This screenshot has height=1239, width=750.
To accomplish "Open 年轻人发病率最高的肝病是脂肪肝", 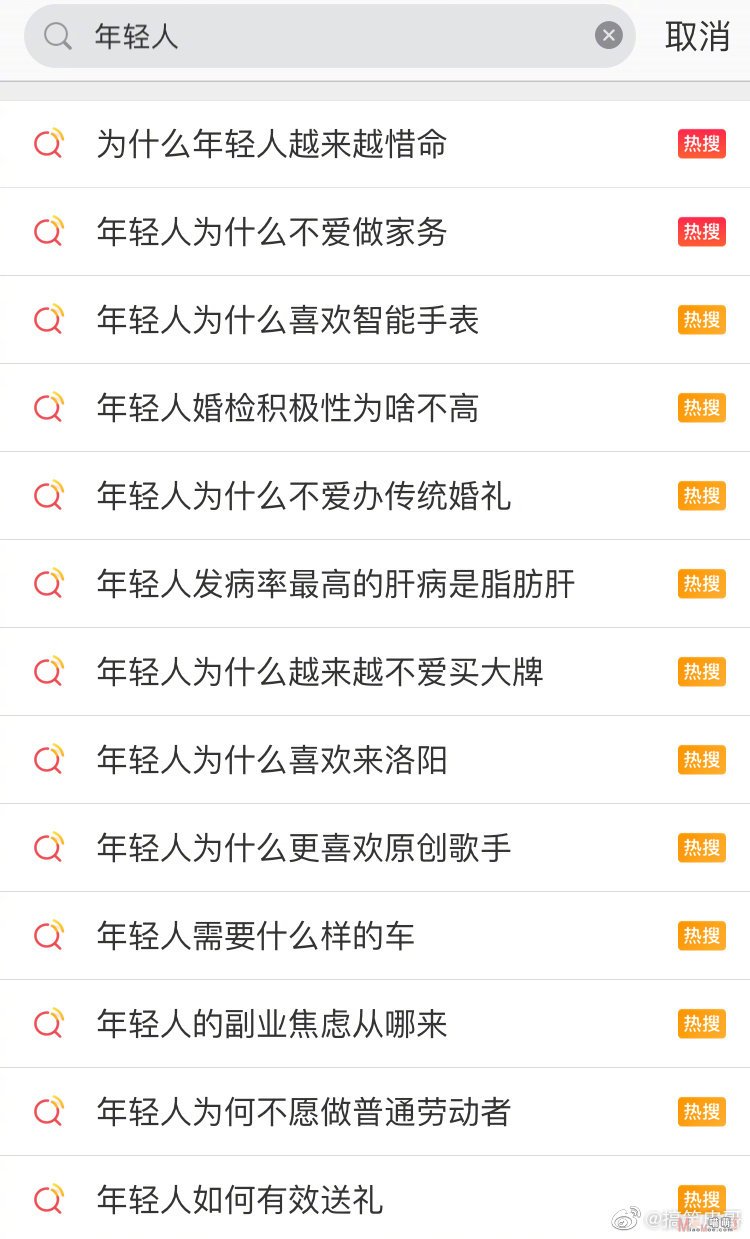I will [375, 584].
